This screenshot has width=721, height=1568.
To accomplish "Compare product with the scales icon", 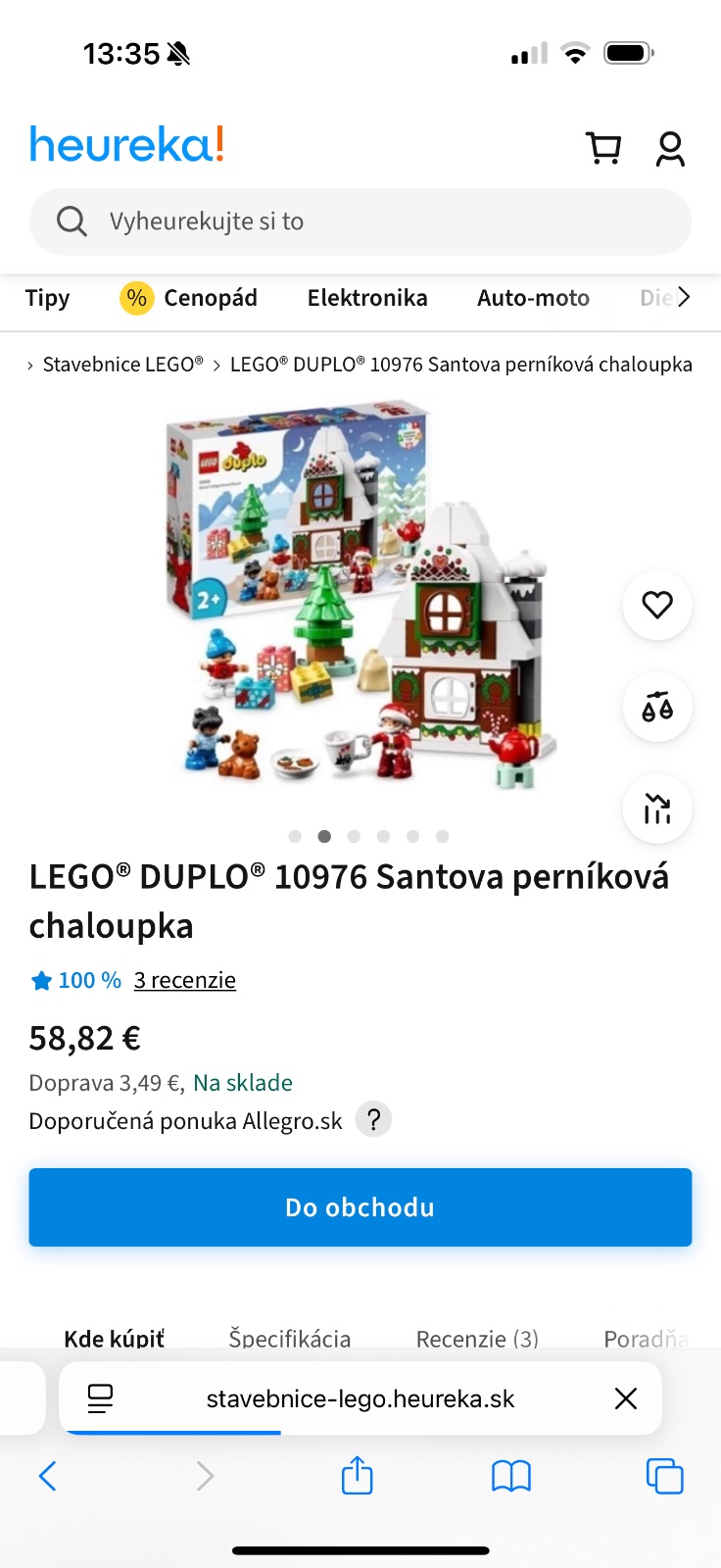I will [657, 707].
